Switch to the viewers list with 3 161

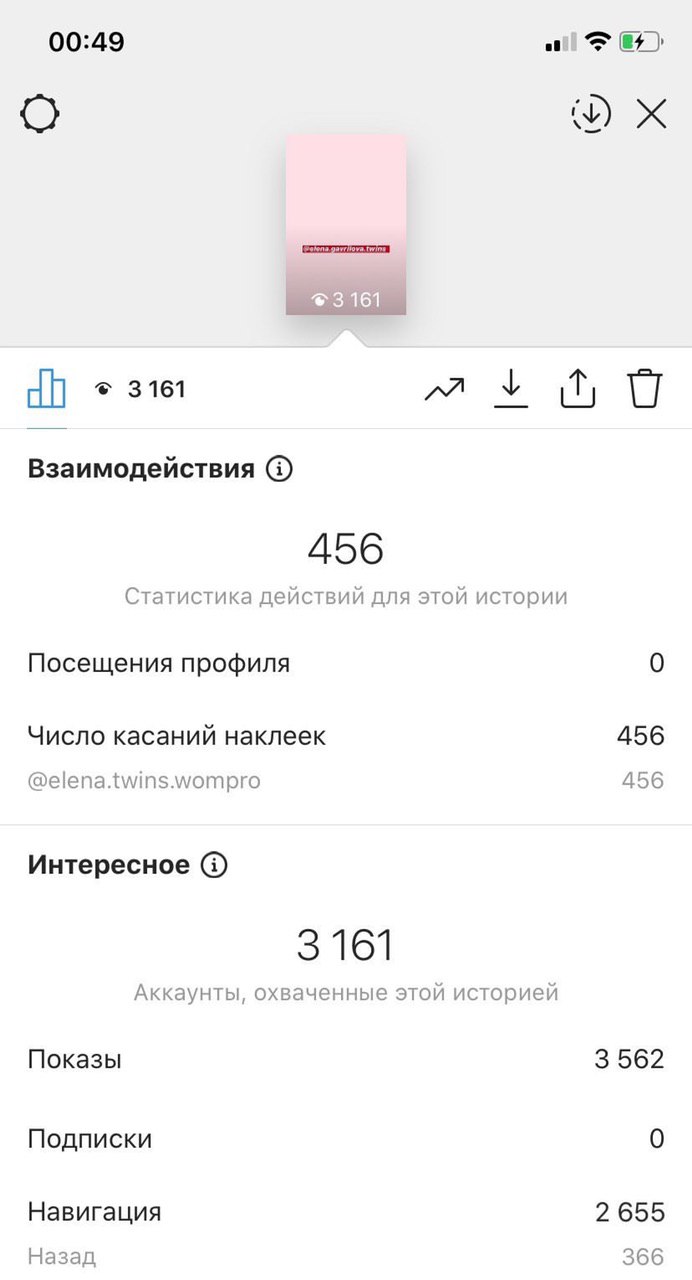click(x=140, y=389)
